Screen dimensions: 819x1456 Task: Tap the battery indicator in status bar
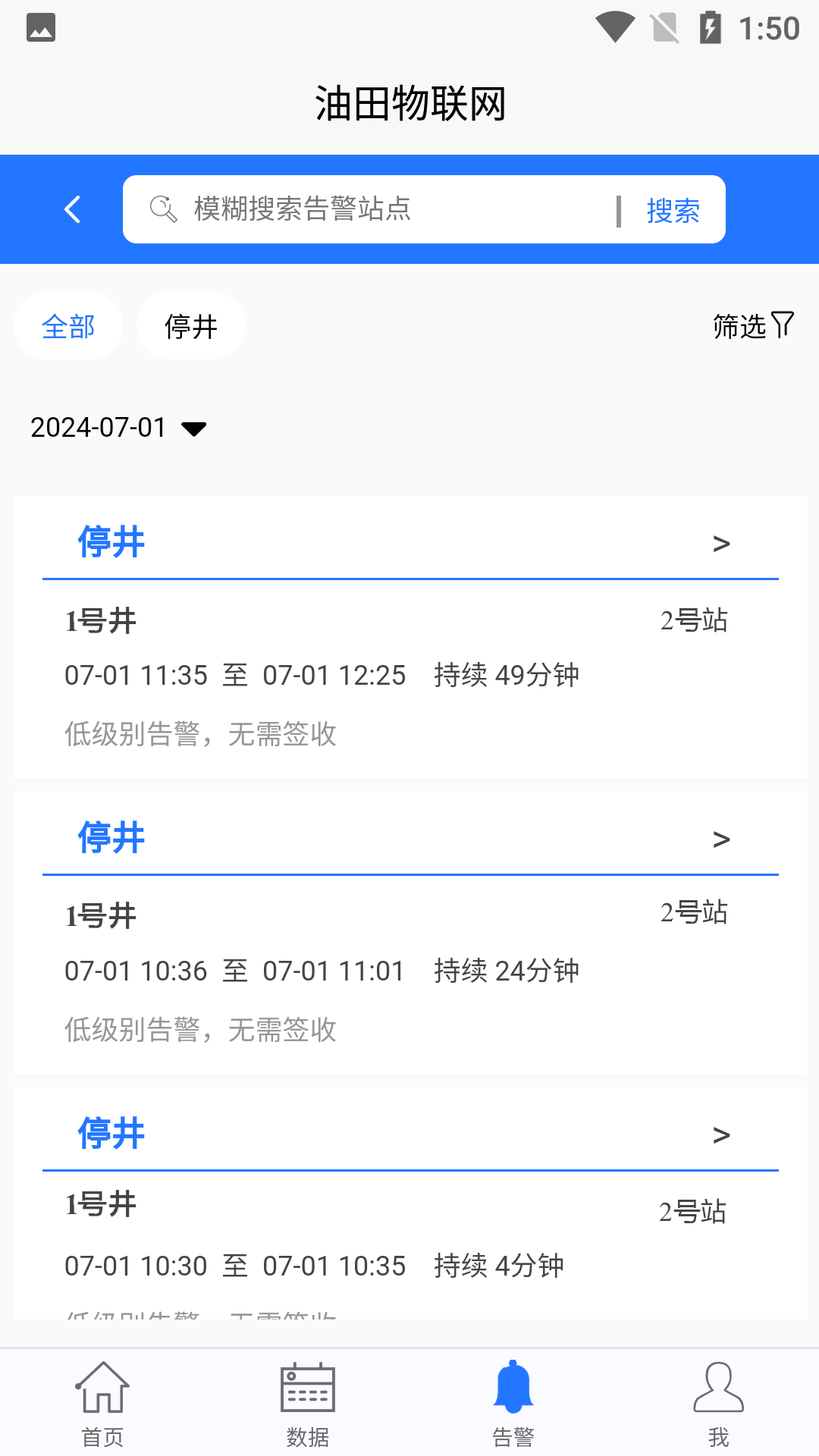coord(711,28)
